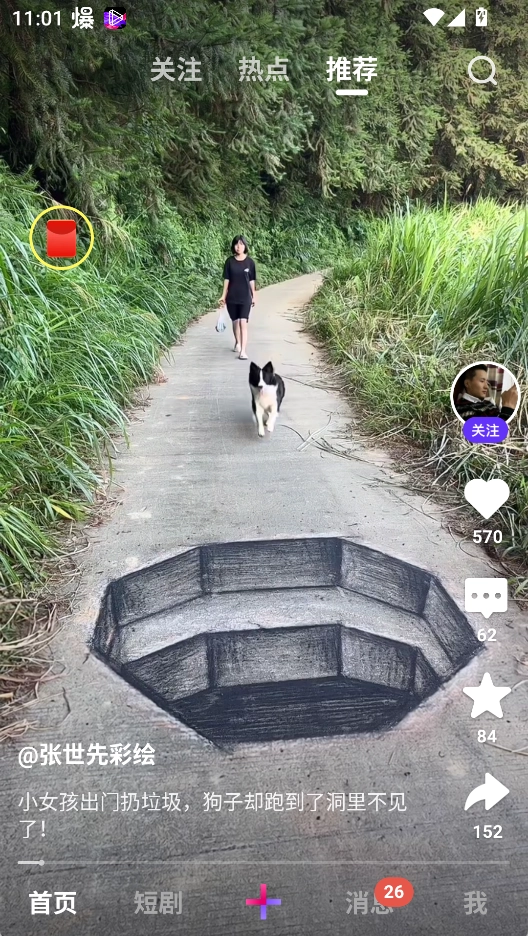Open the red envelope reward icon
This screenshot has height=936, width=528.
pos(61,238)
